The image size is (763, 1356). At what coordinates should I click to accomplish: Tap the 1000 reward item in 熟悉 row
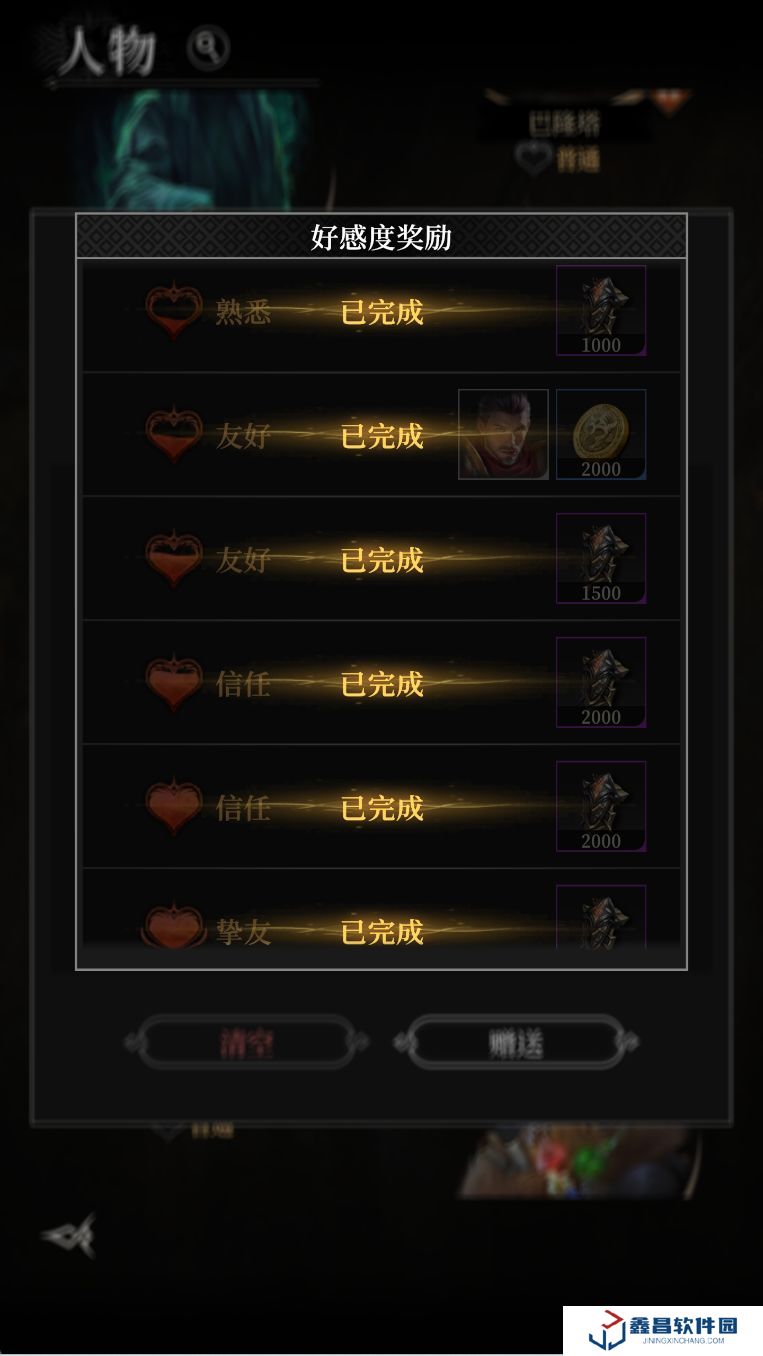tap(601, 310)
